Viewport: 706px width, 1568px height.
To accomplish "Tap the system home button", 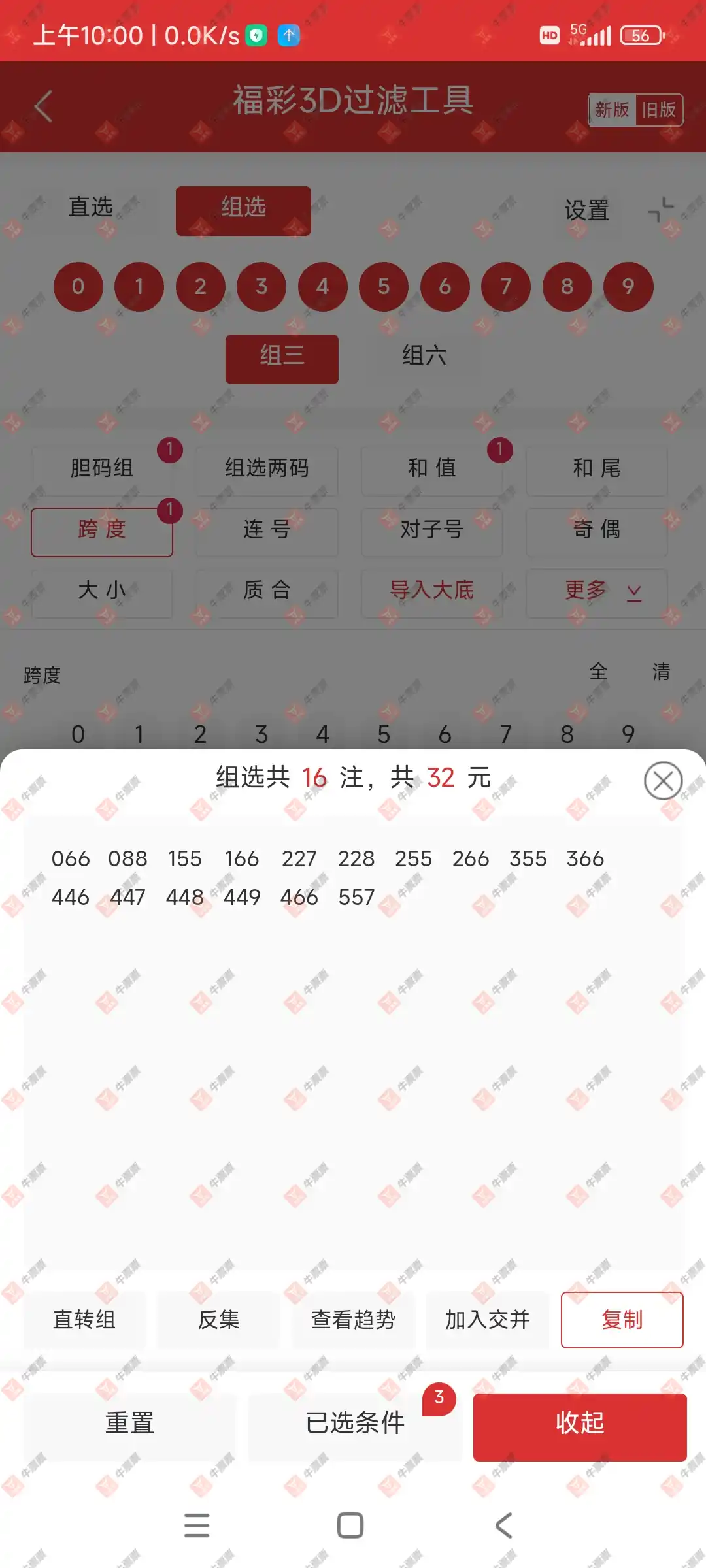I will click(x=350, y=1526).
